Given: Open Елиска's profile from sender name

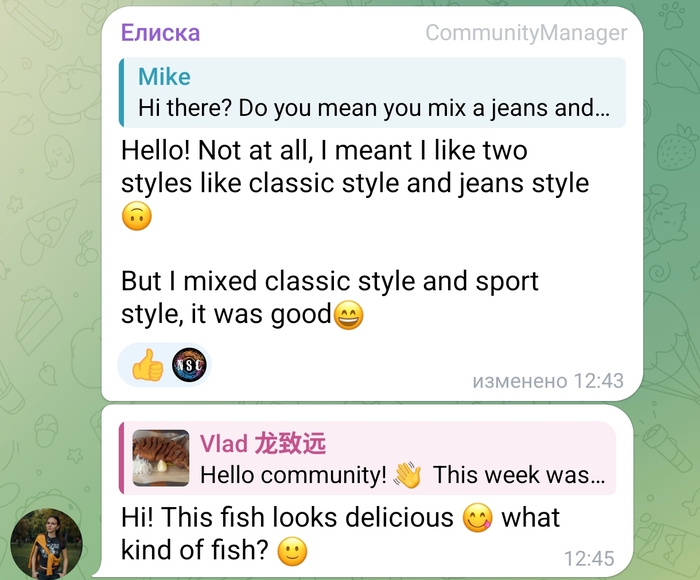Looking at the screenshot, I should click(160, 32).
